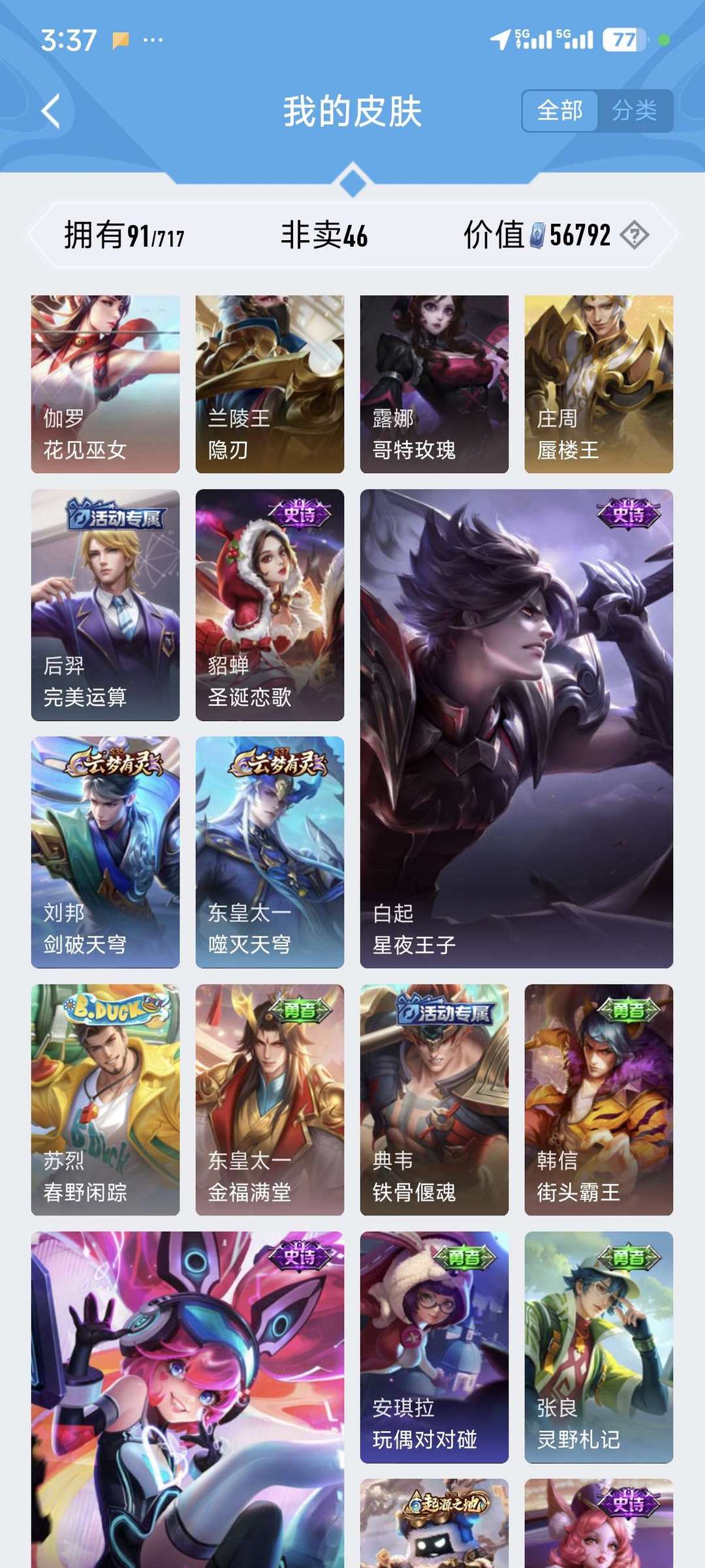Select 貂蝉 圣诞恋歌 skin

click(270, 605)
